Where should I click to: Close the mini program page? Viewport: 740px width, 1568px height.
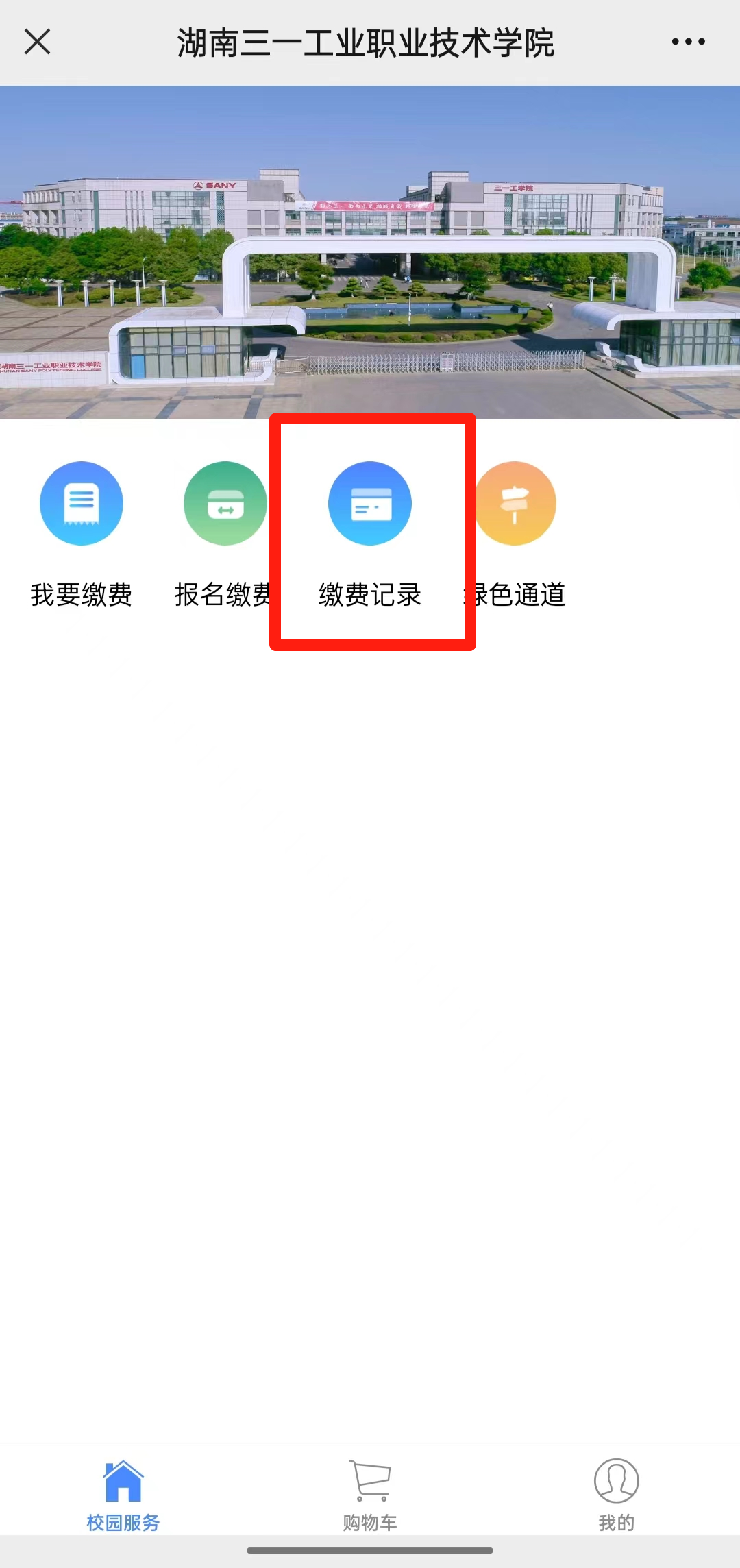[x=38, y=42]
